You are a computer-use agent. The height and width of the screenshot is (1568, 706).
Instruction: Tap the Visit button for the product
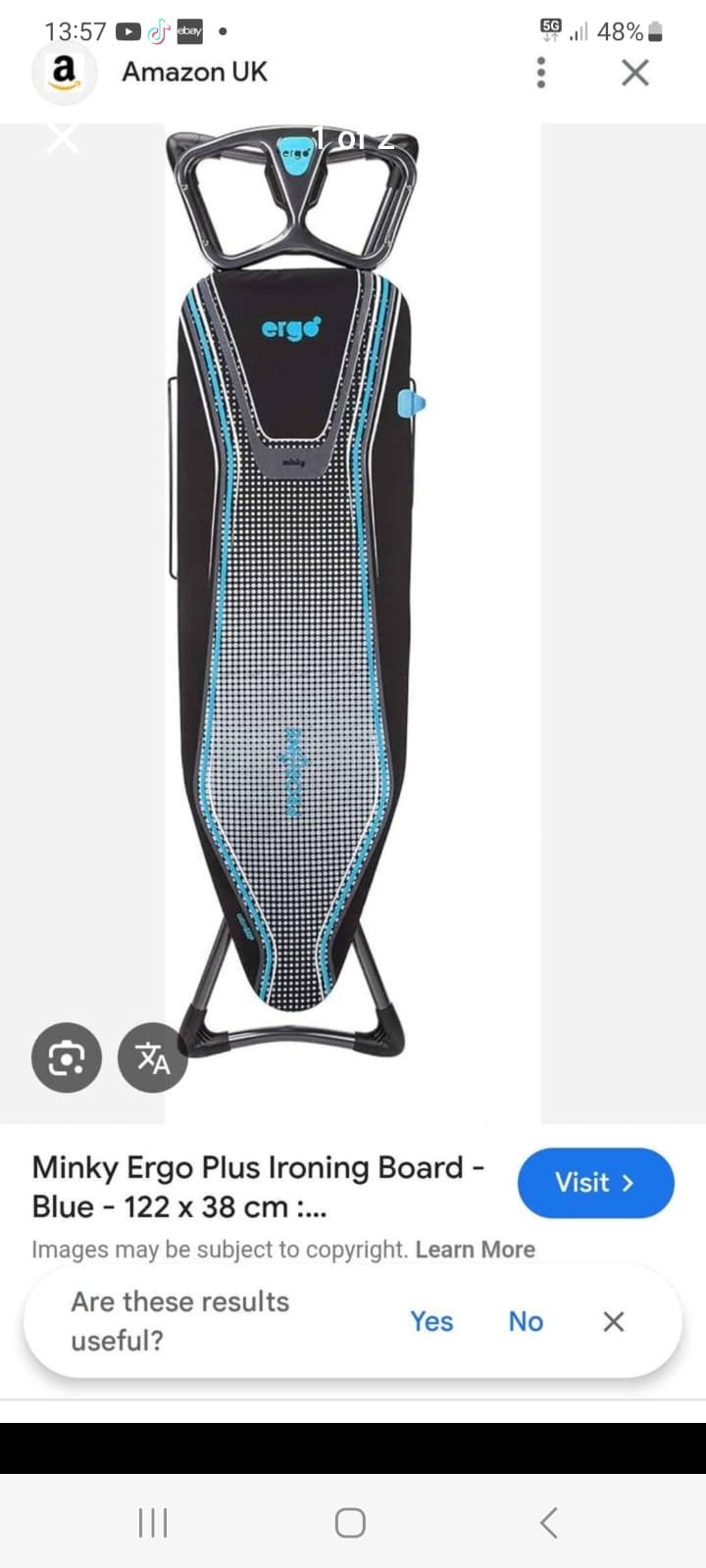(x=595, y=1183)
